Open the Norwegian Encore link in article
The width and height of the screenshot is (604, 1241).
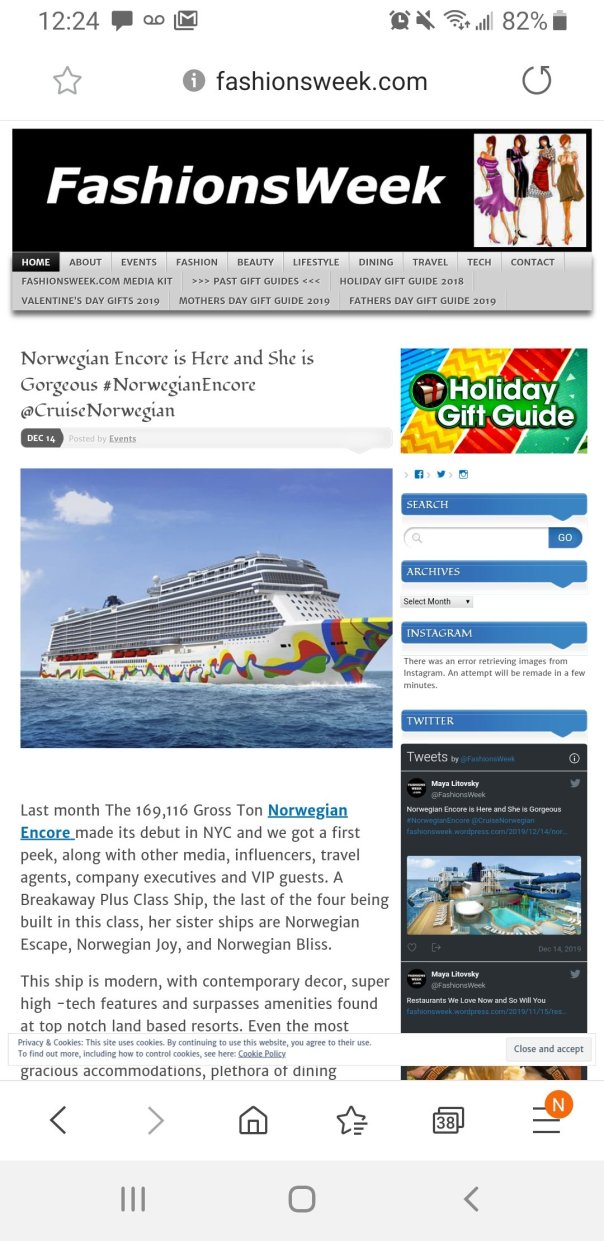pos(307,811)
